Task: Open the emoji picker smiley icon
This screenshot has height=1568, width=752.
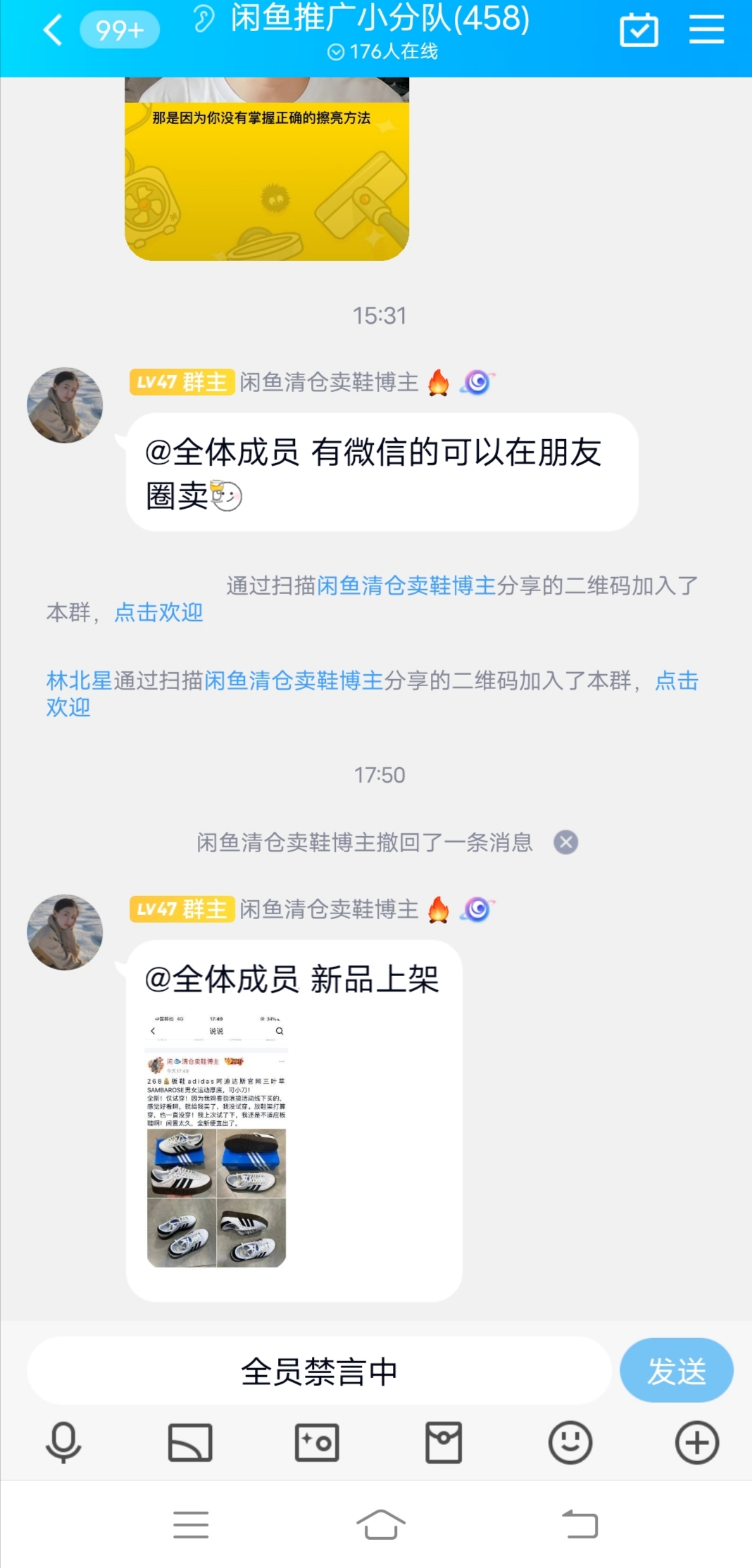Action: pyautogui.click(x=570, y=1443)
